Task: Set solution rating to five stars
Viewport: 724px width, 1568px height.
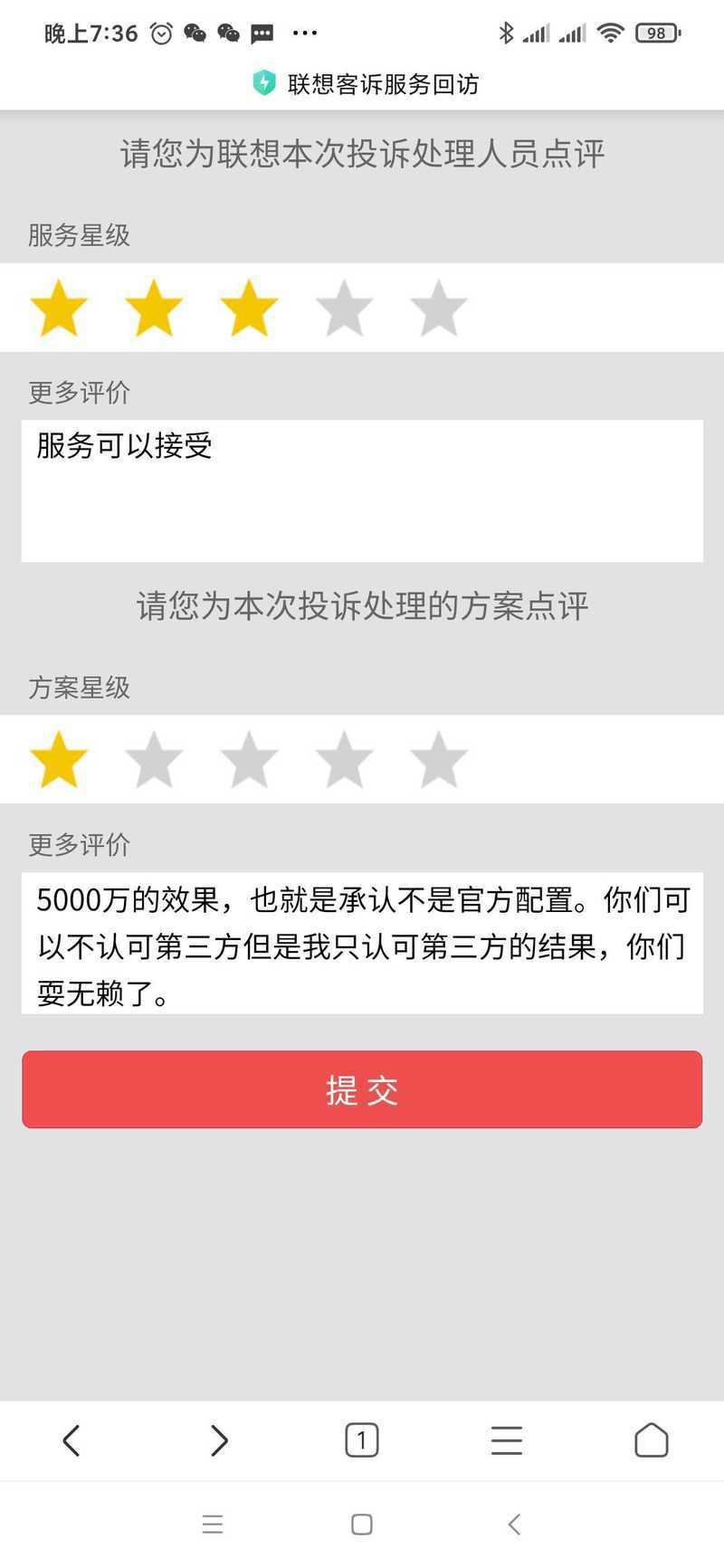Action: pyautogui.click(x=439, y=760)
